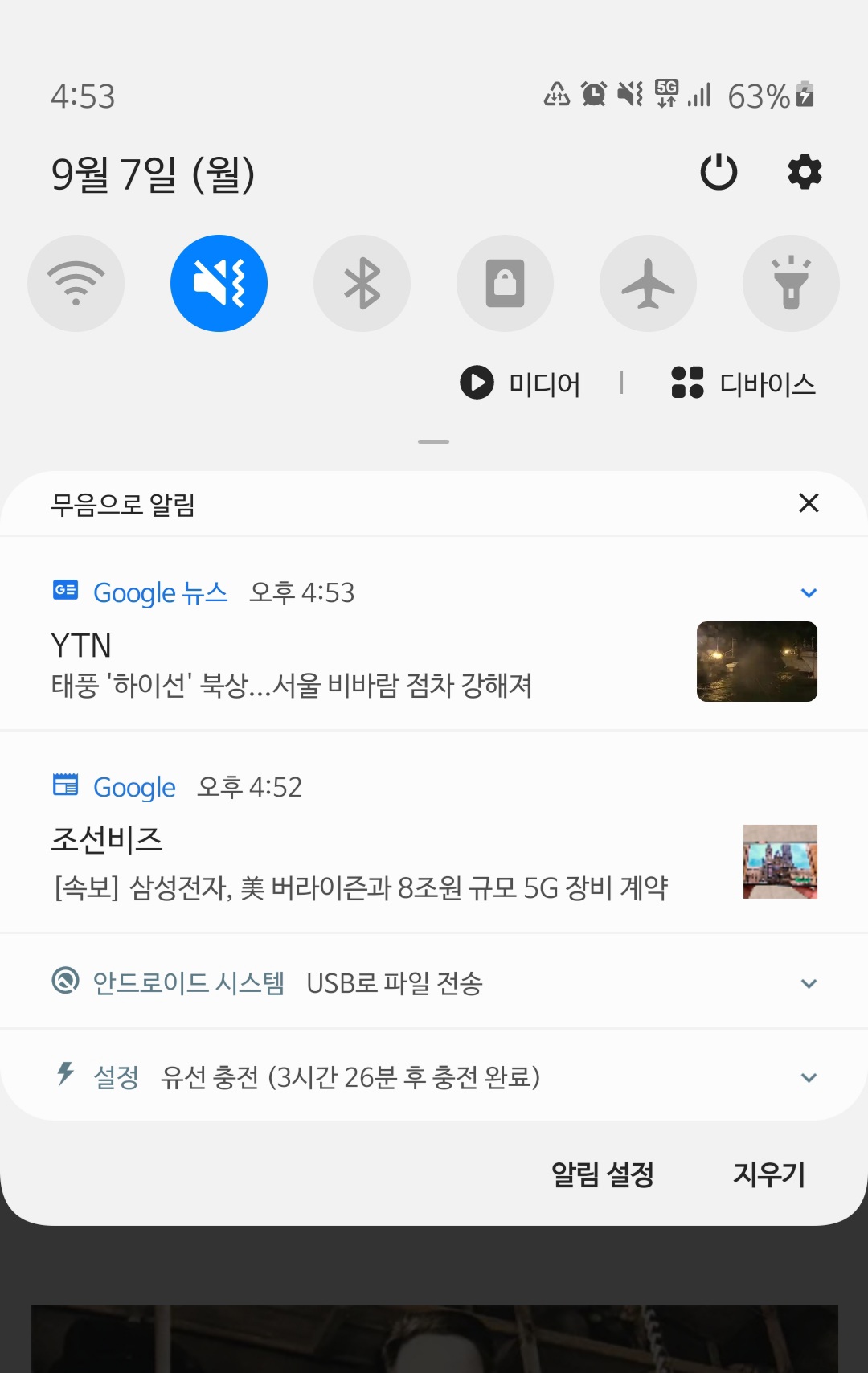Expand the 유선 충전 notification
This screenshot has height=1373, width=868.
(808, 1076)
